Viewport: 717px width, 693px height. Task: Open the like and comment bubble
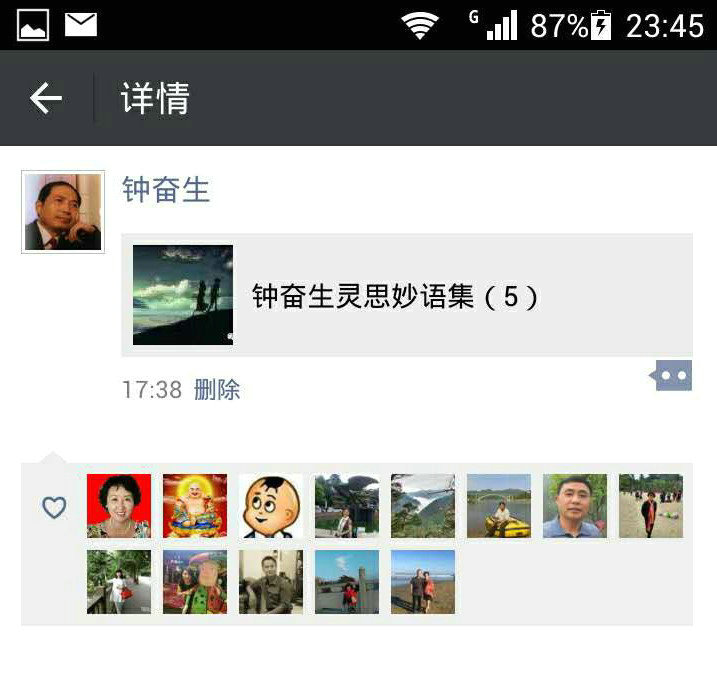tap(672, 376)
